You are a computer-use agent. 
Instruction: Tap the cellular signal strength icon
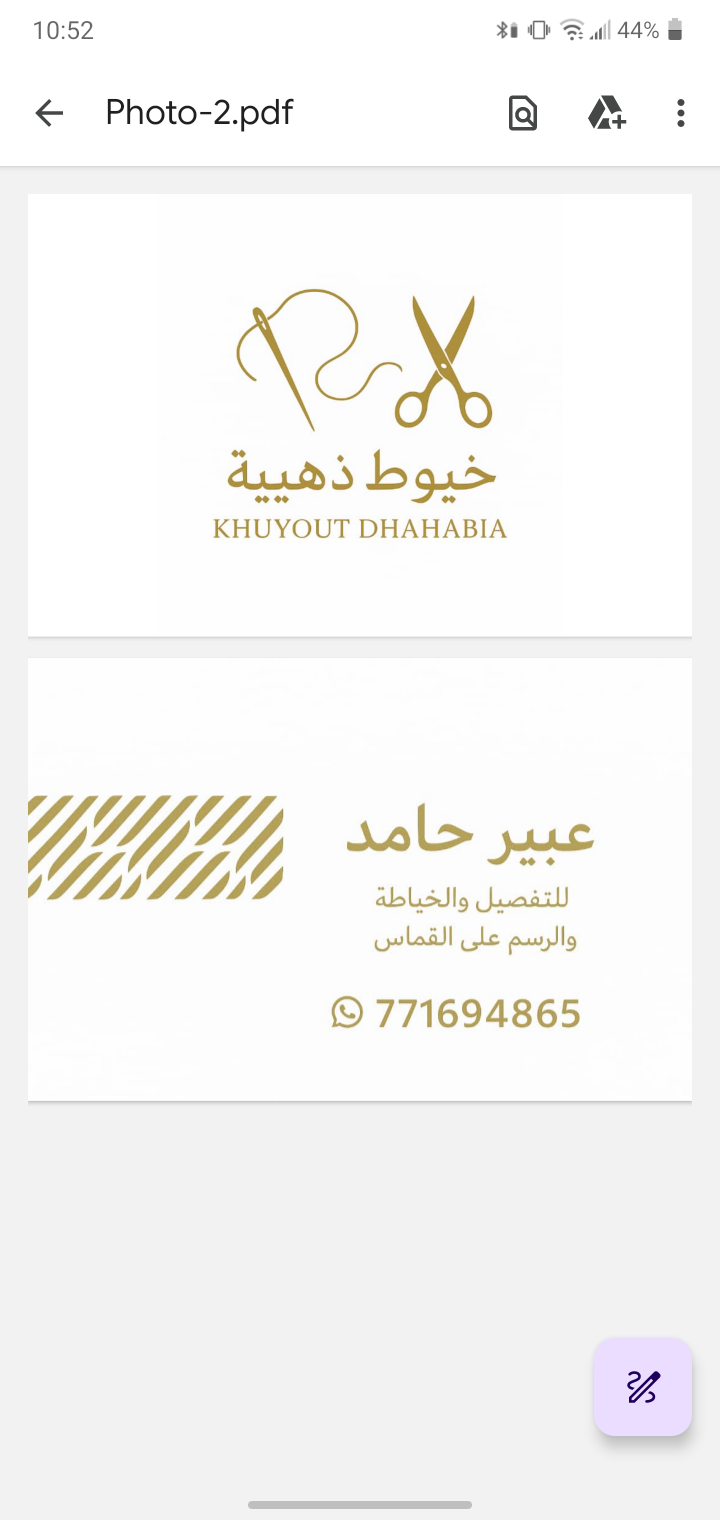coord(599,30)
